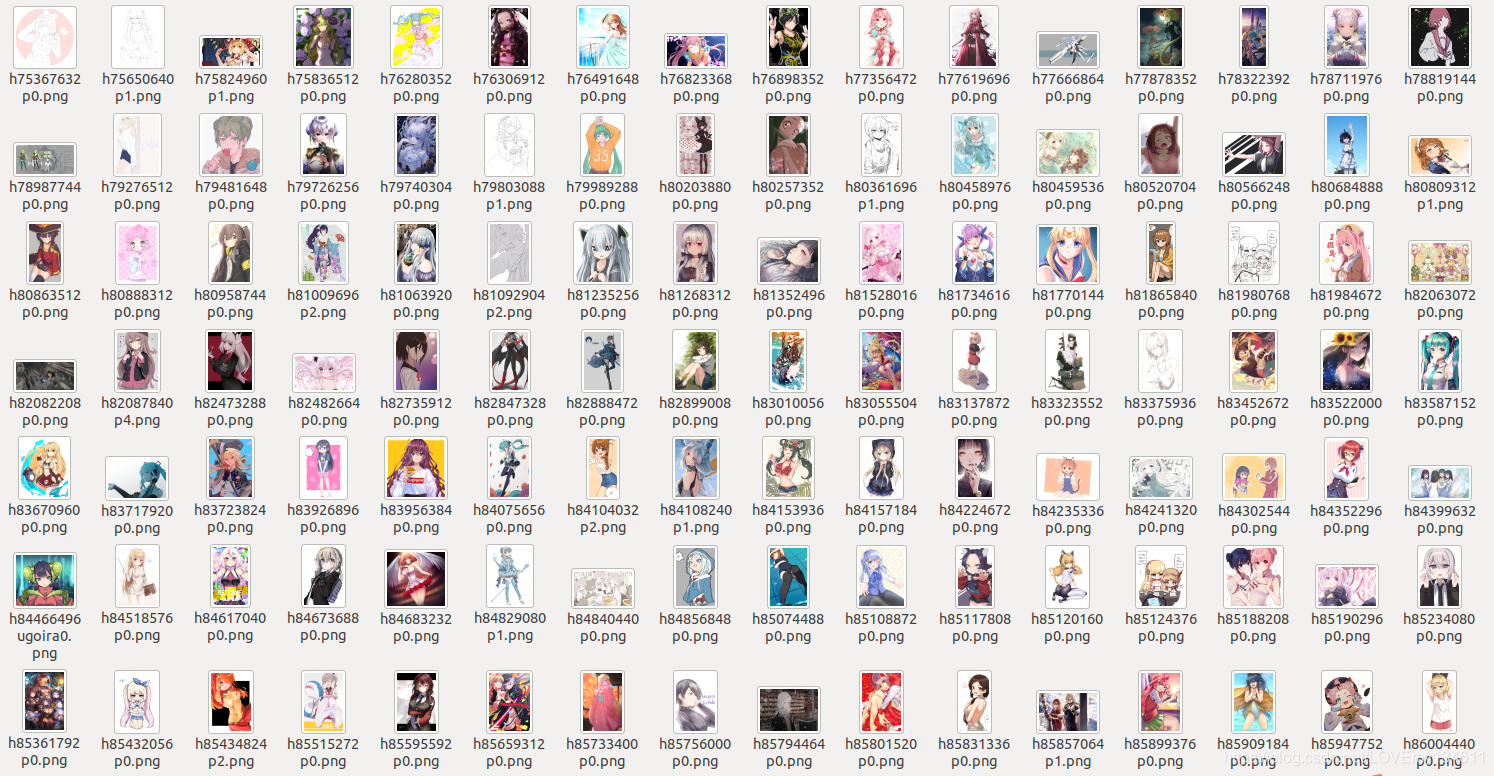The height and width of the screenshot is (776, 1494).
Task: Open h84466496ugoira0.png file
Action: [45, 580]
